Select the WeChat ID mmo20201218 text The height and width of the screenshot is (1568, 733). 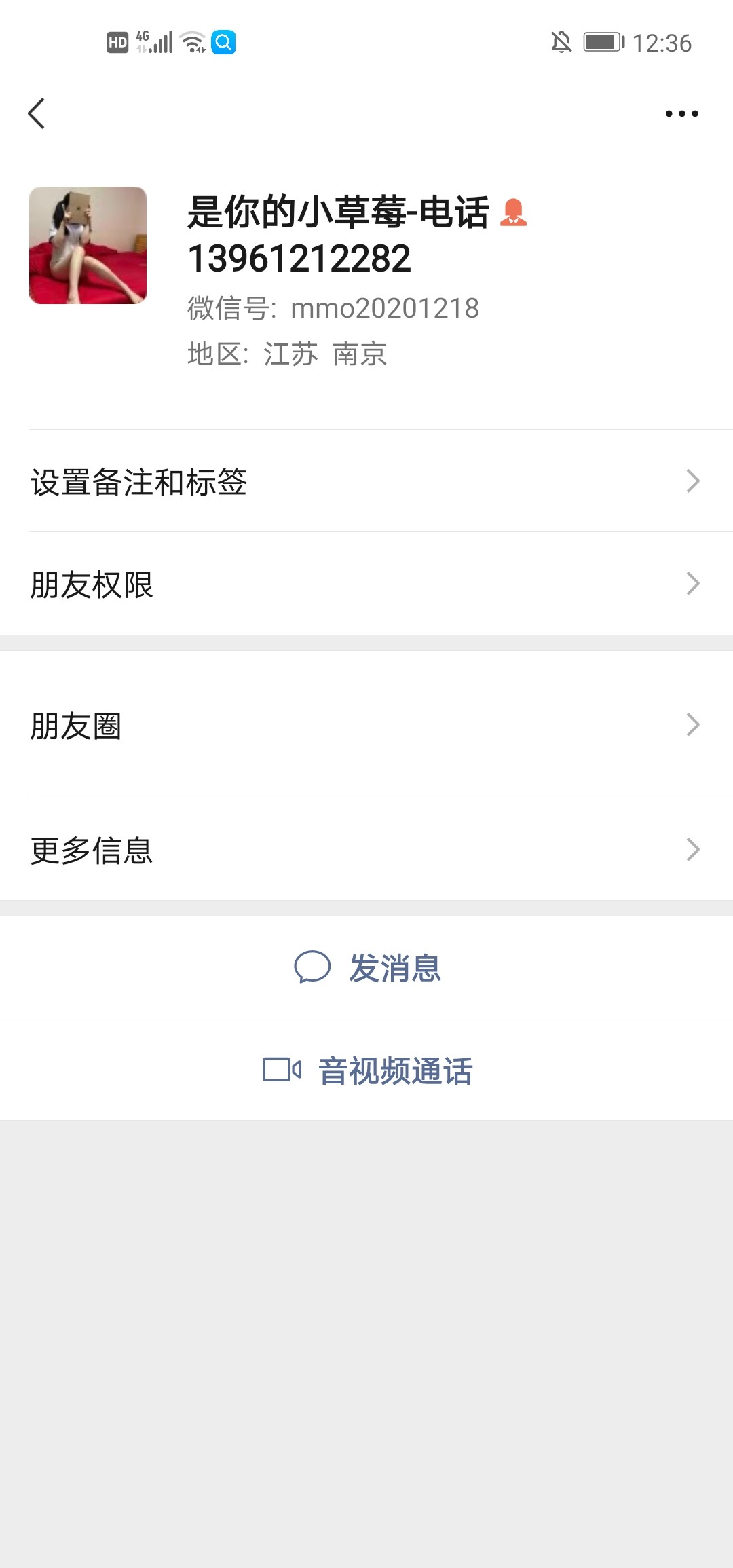[383, 307]
